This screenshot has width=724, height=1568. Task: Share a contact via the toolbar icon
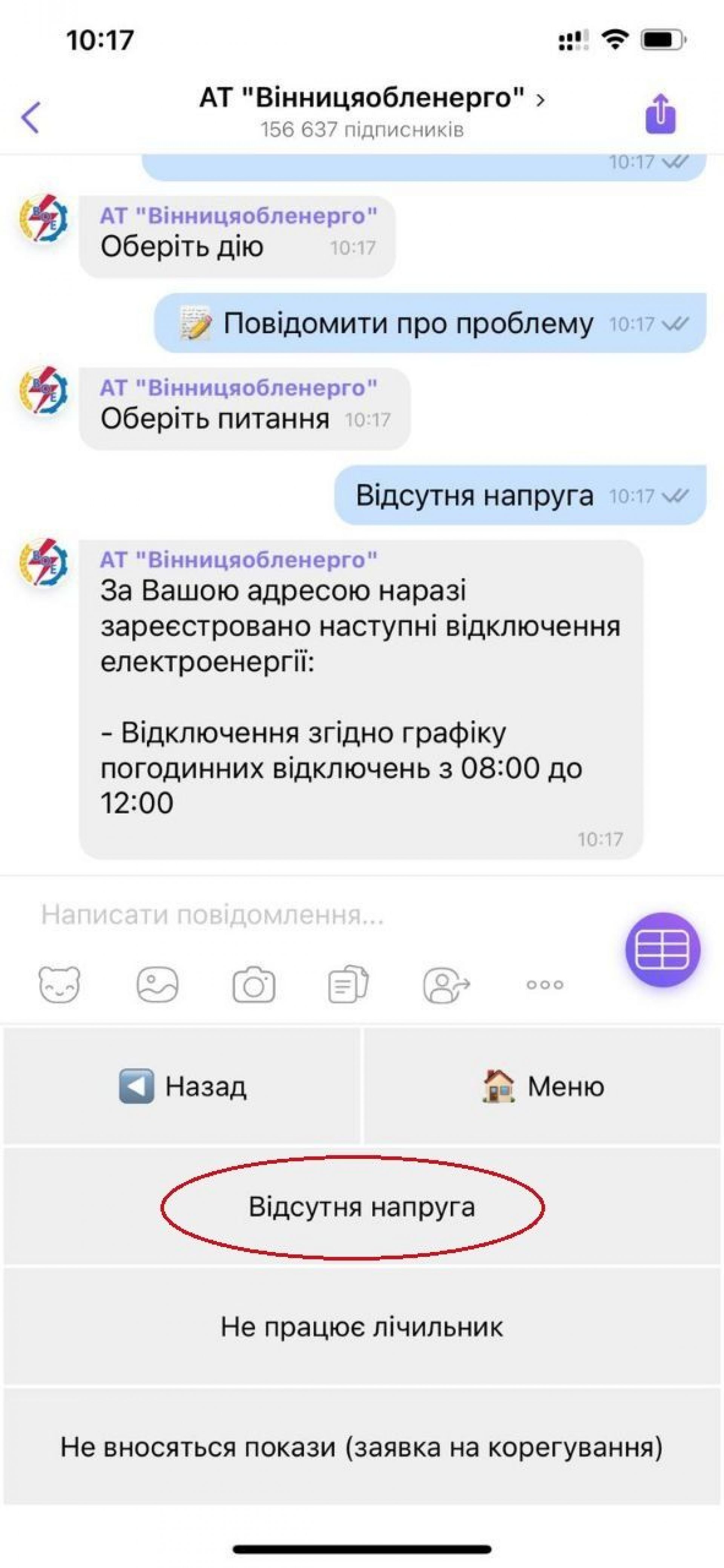(446, 984)
